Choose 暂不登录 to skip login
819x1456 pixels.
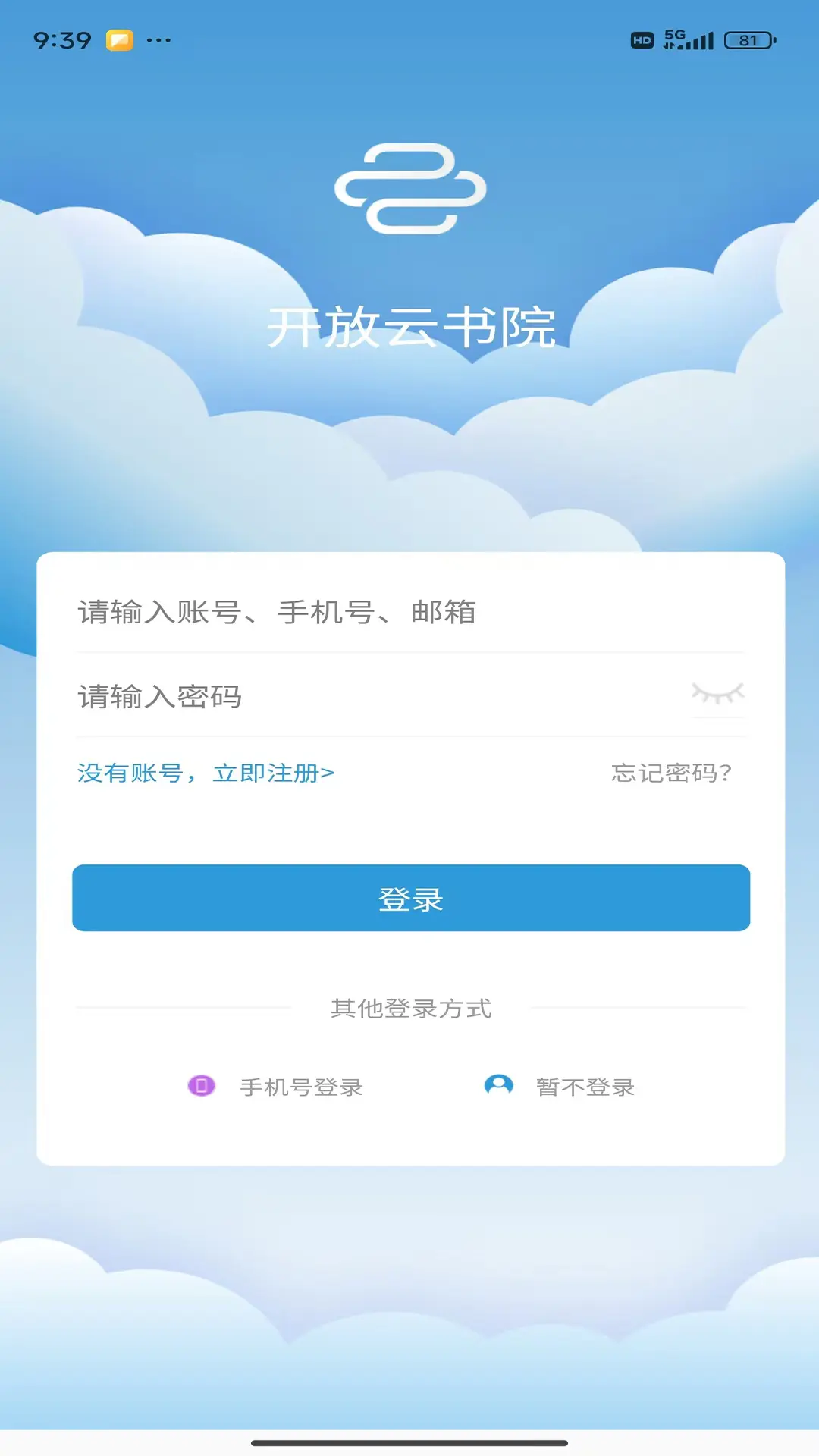pos(585,1087)
